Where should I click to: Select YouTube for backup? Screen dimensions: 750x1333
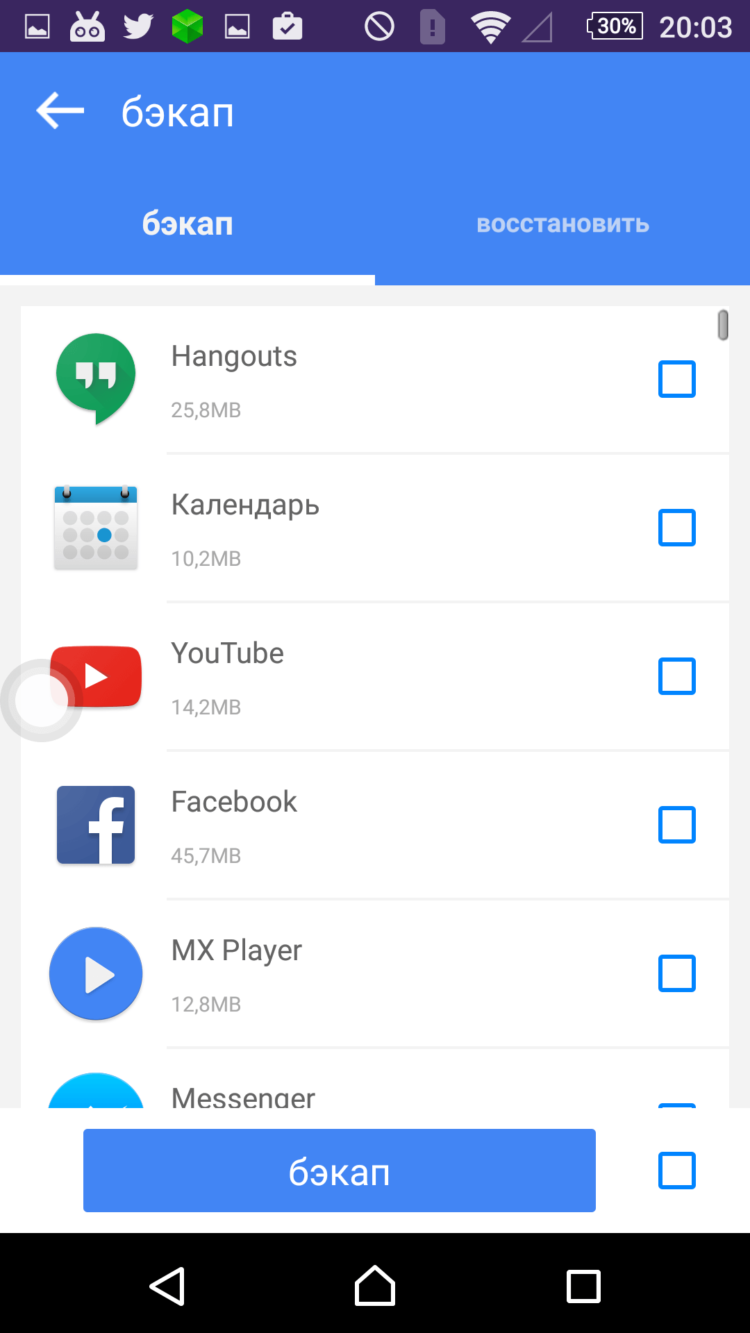pyautogui.click(x=676, y=677)
